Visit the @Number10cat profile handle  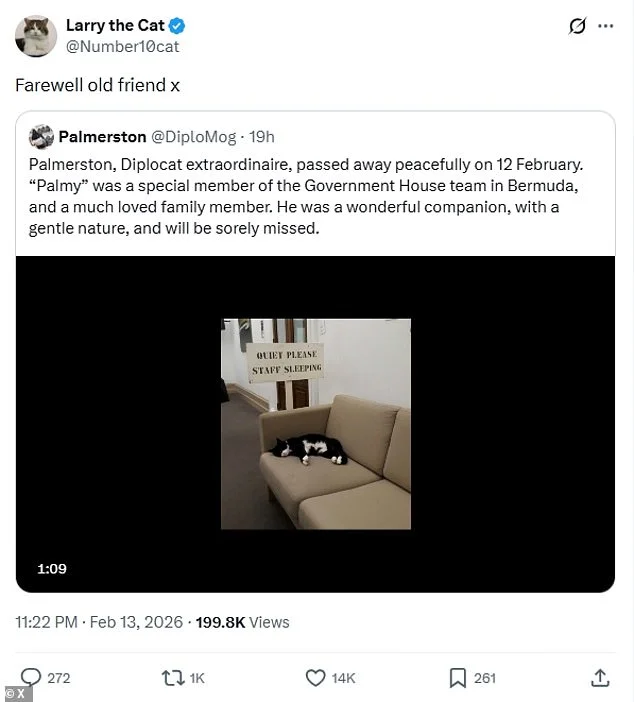(x=123, y=46)
